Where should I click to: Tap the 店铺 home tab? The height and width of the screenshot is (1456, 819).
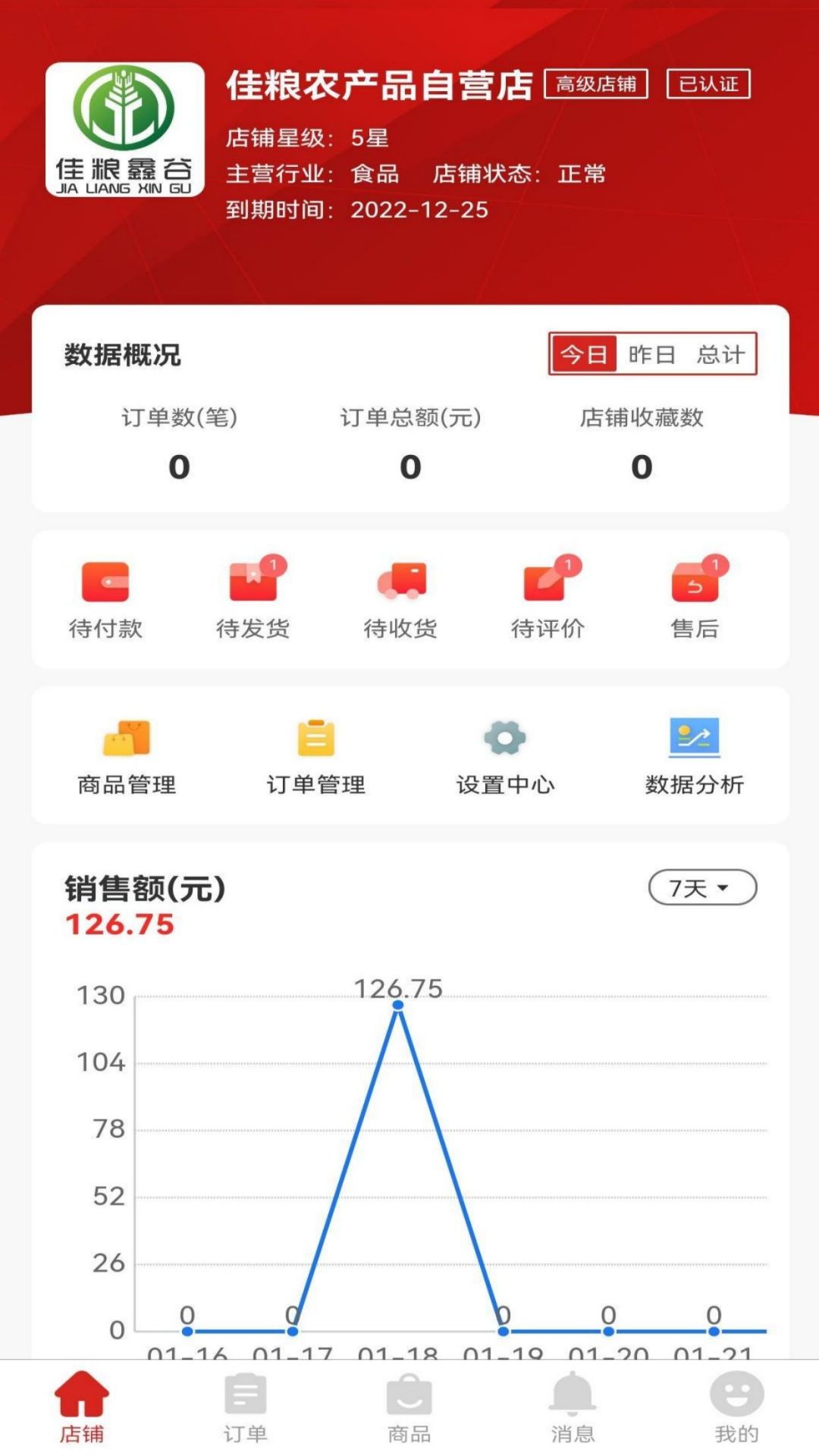[82, 1407]
